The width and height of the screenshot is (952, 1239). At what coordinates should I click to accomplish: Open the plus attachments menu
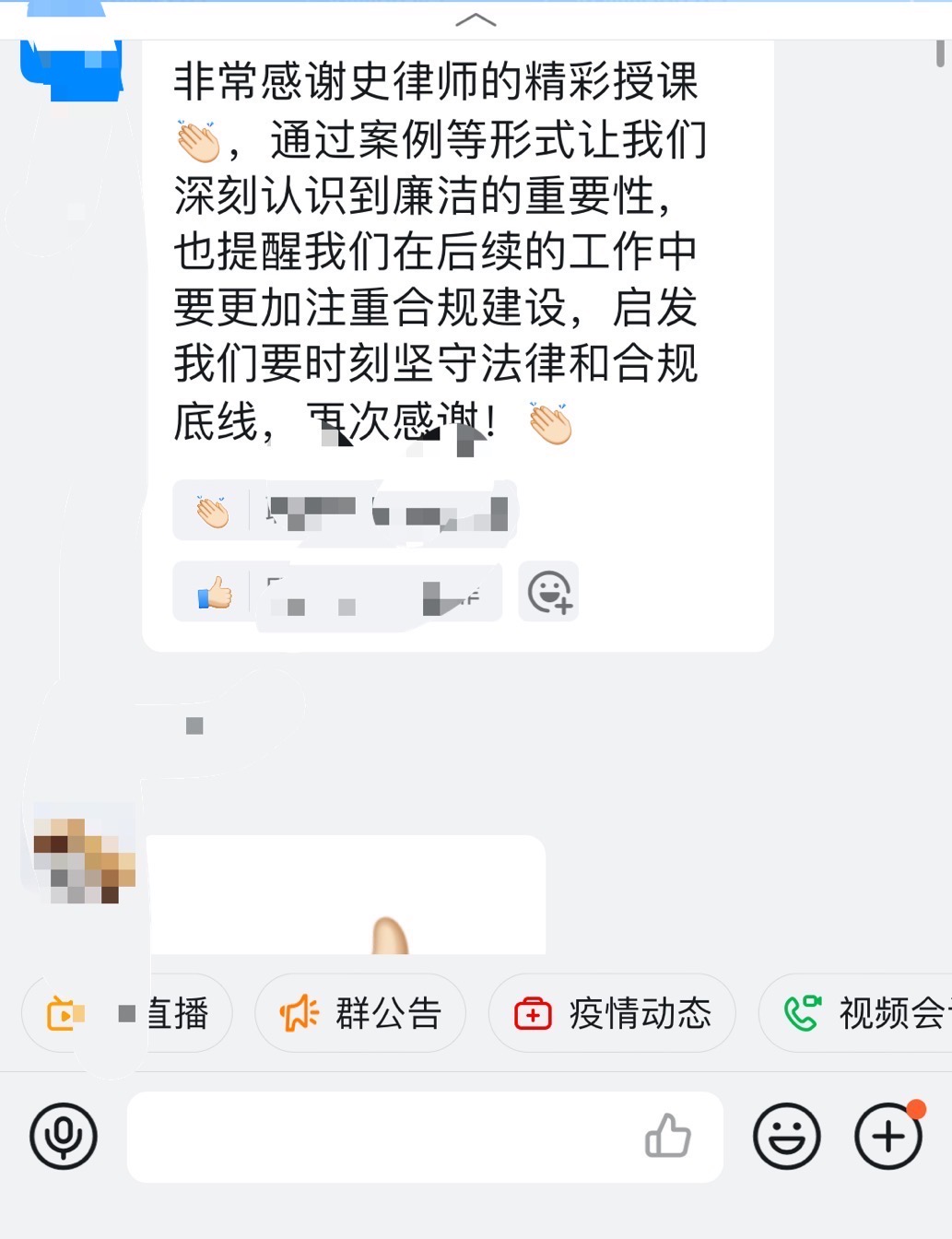888,1136
